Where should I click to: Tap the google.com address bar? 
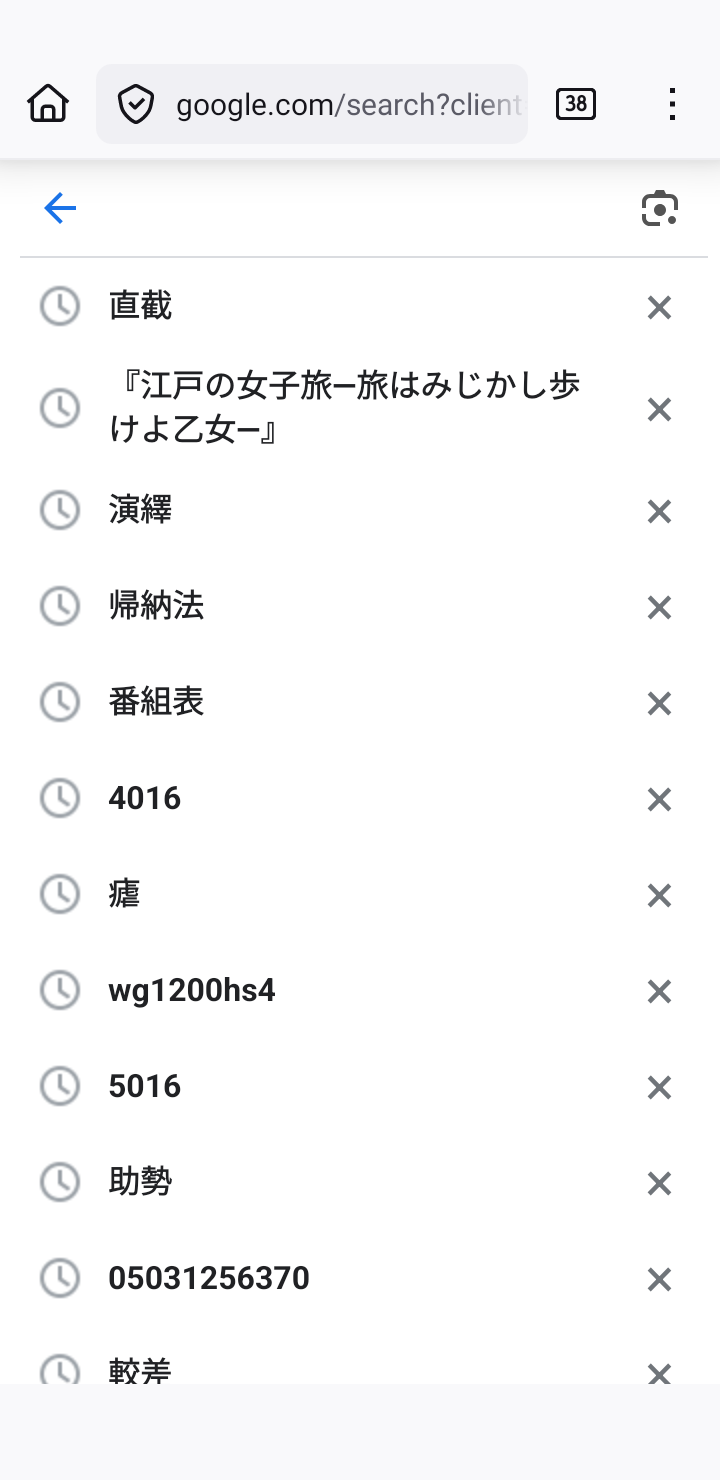coord(330,104)
